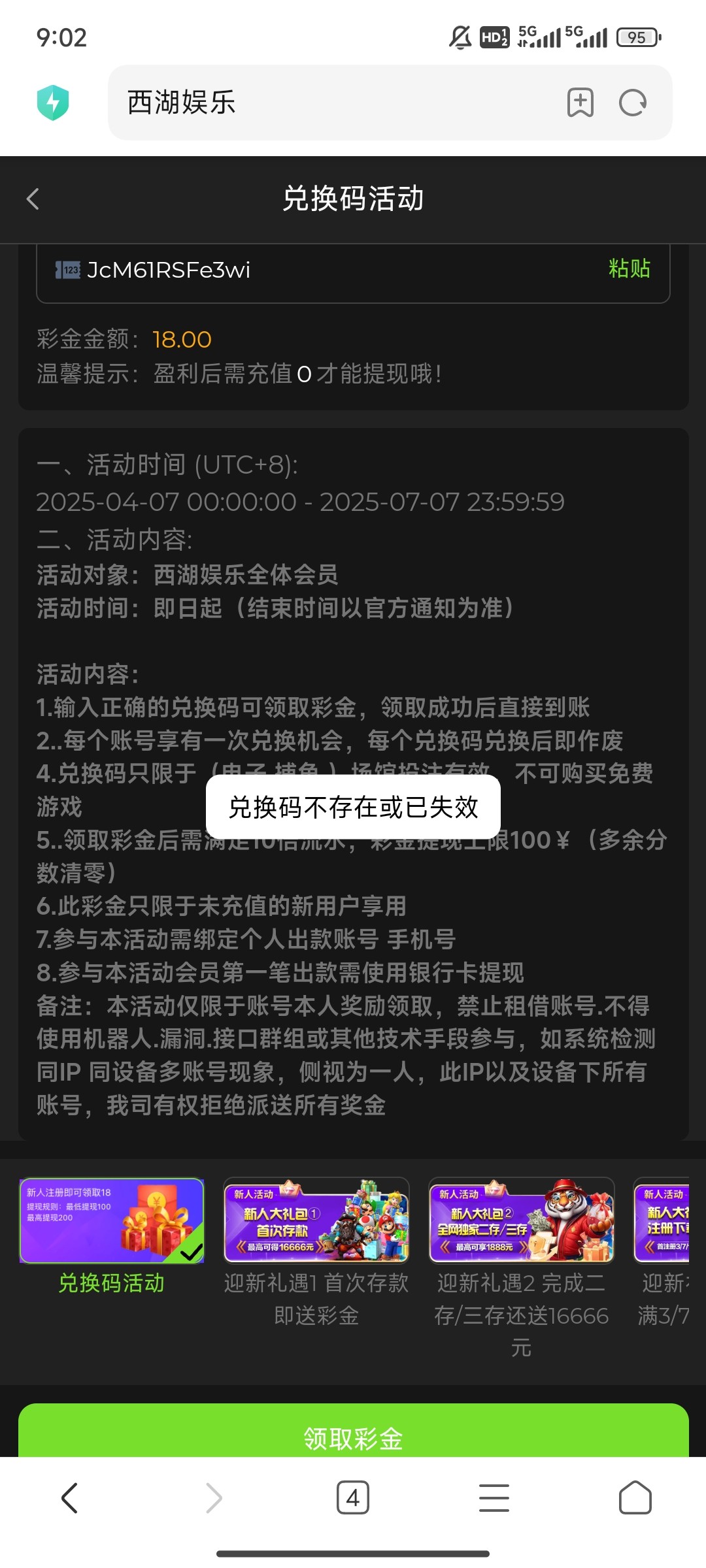The height and width of the screenshot is (1568, 706).
Task: Bookmark this page in the browser
Action: (580, 103)
